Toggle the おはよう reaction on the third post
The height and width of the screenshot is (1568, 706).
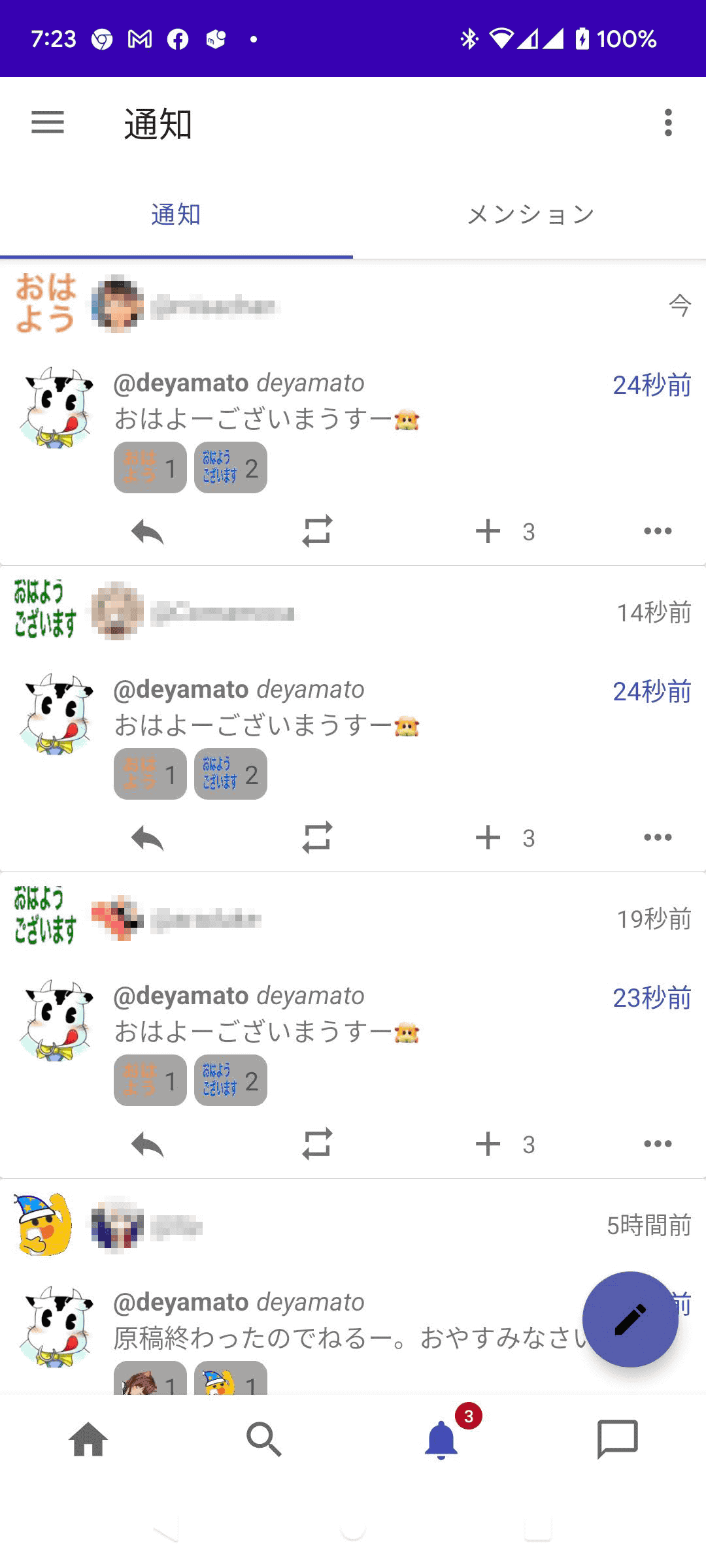149,1081
